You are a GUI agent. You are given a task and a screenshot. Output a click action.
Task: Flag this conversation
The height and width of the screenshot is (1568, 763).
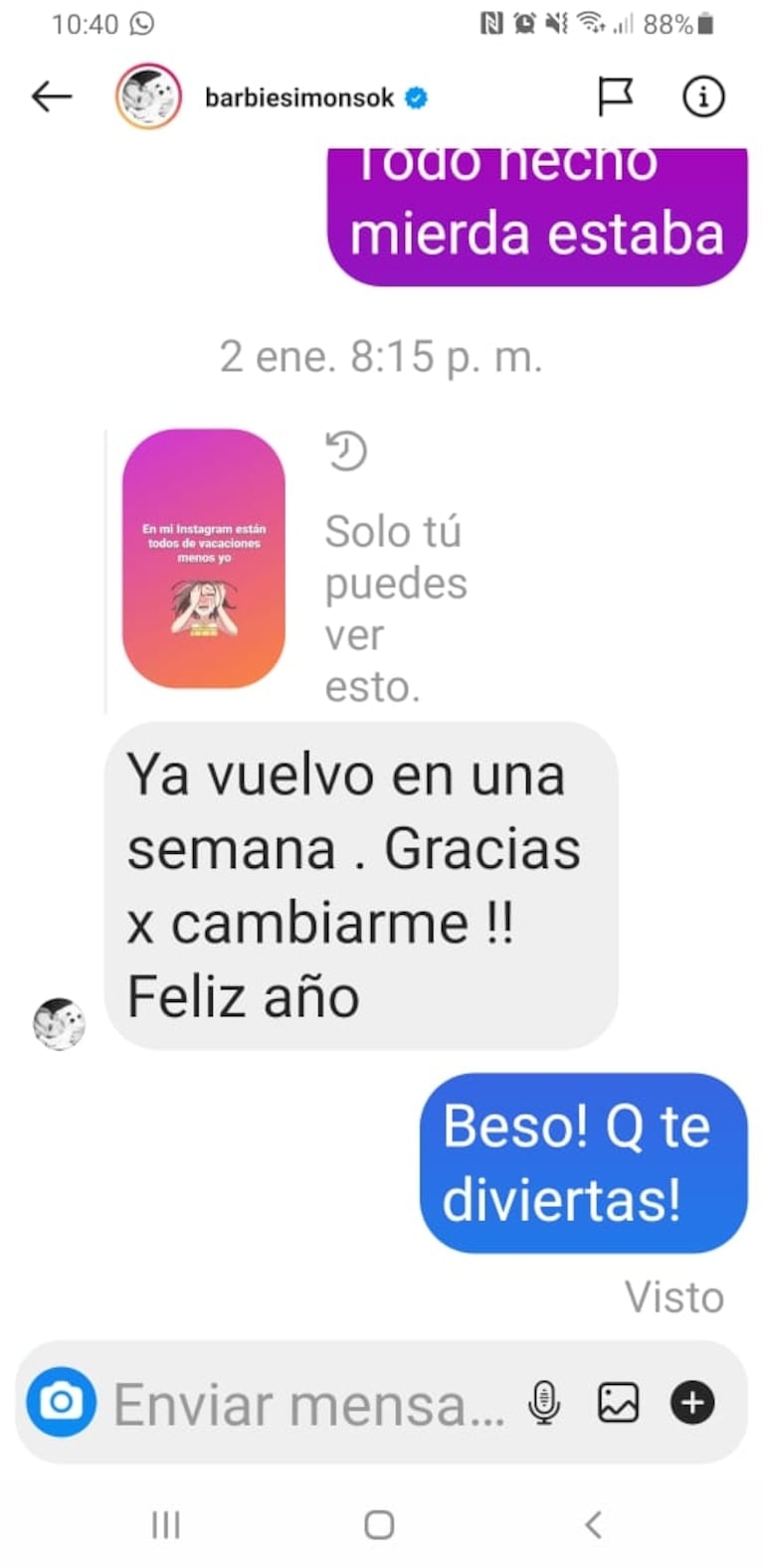615,96
